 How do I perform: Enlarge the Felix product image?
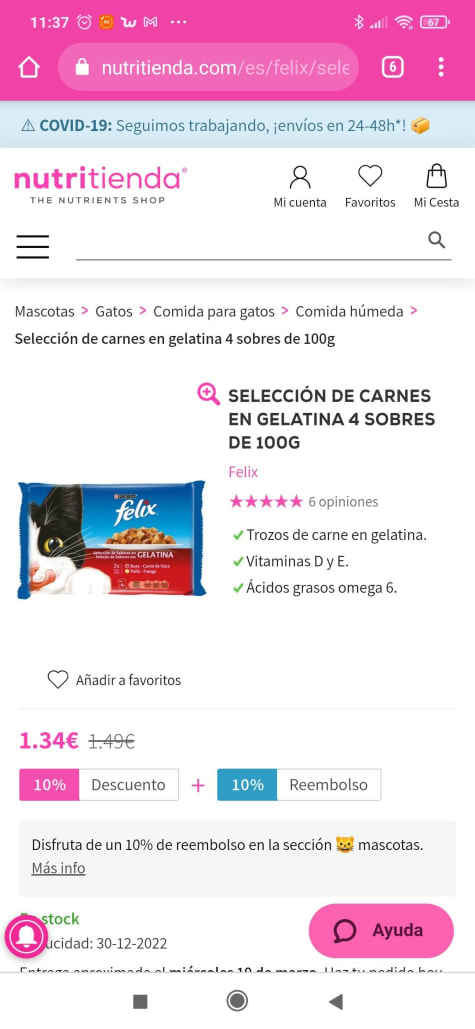[x=209, y=394]
